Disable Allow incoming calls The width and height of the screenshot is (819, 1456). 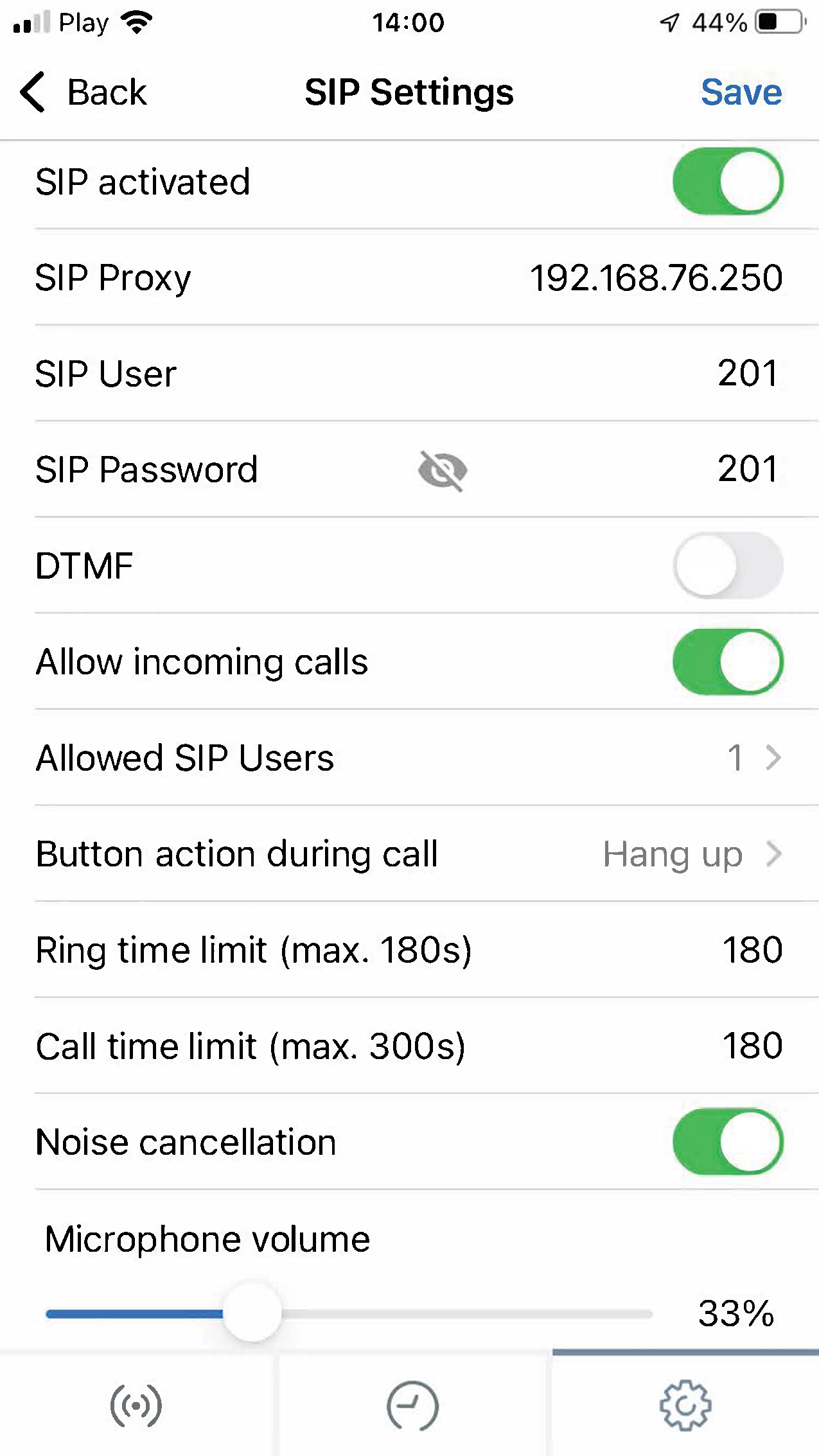click(x=728, y=662)
